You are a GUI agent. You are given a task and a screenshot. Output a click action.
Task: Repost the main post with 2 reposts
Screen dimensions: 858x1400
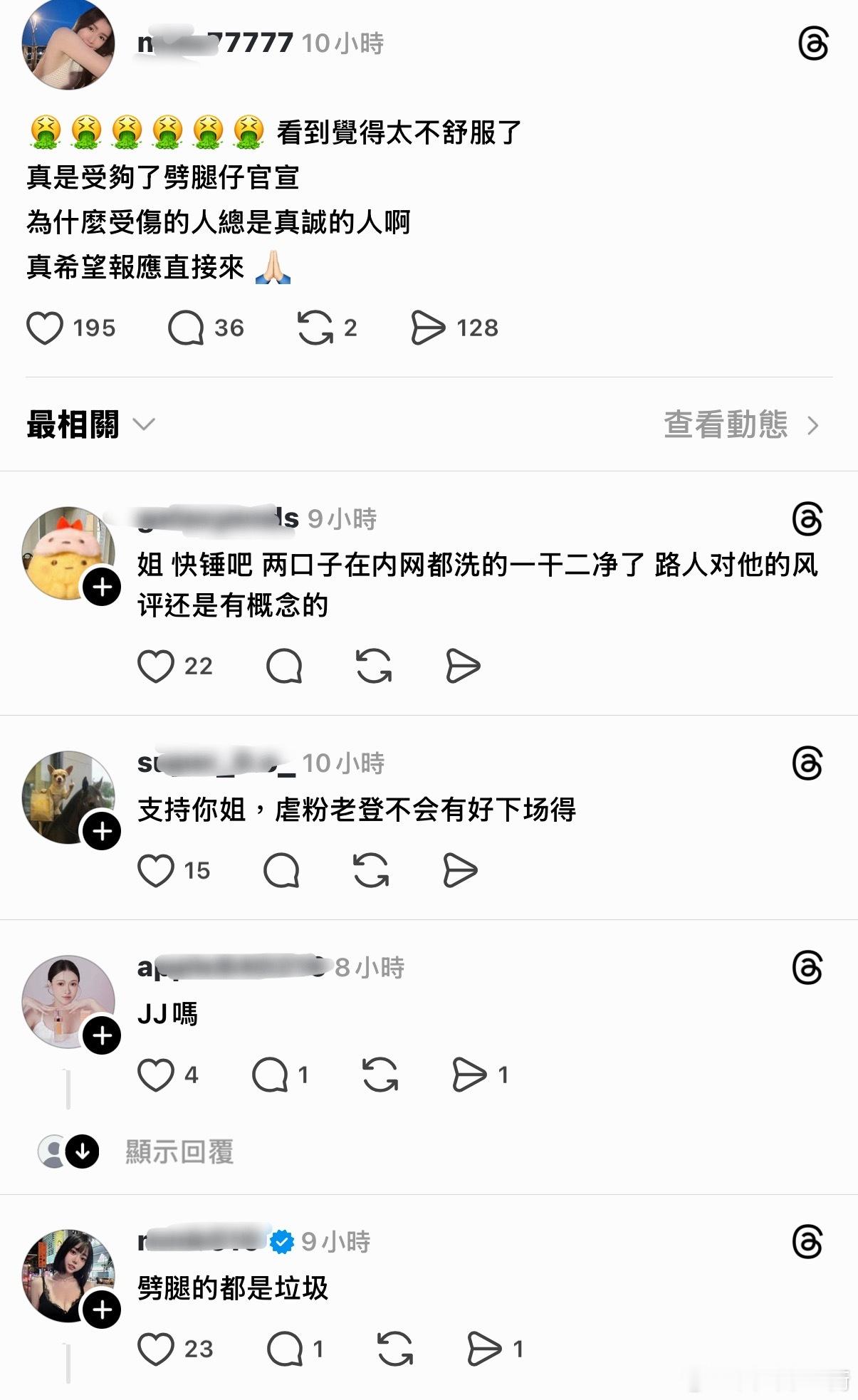321,328
